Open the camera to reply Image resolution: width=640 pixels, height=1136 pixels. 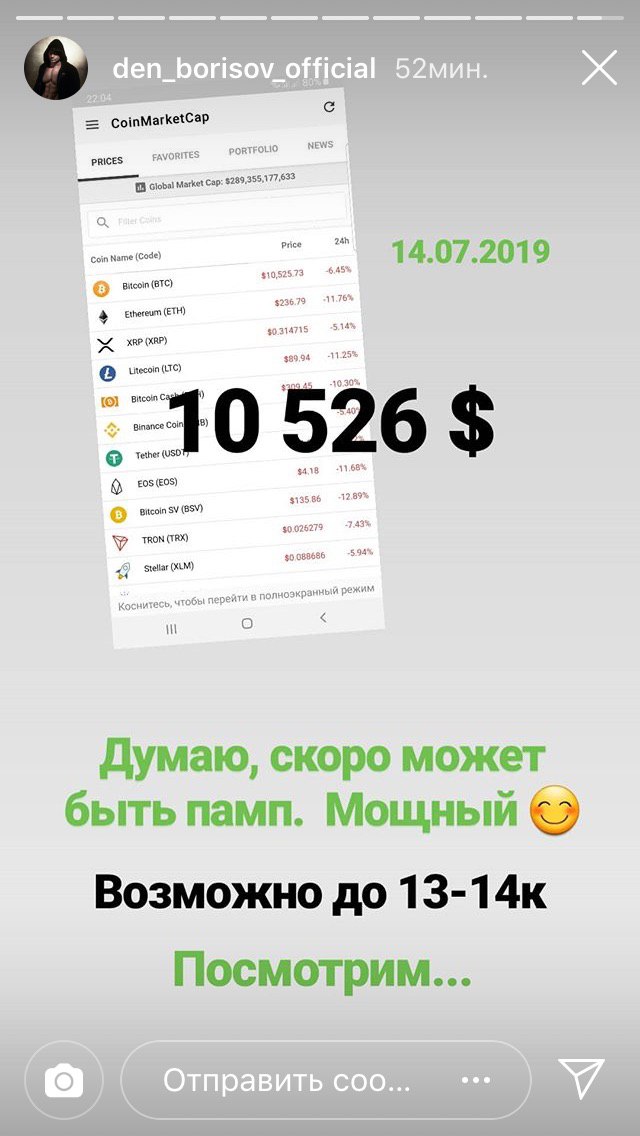pyautogui.click(x=64, y=1080)
